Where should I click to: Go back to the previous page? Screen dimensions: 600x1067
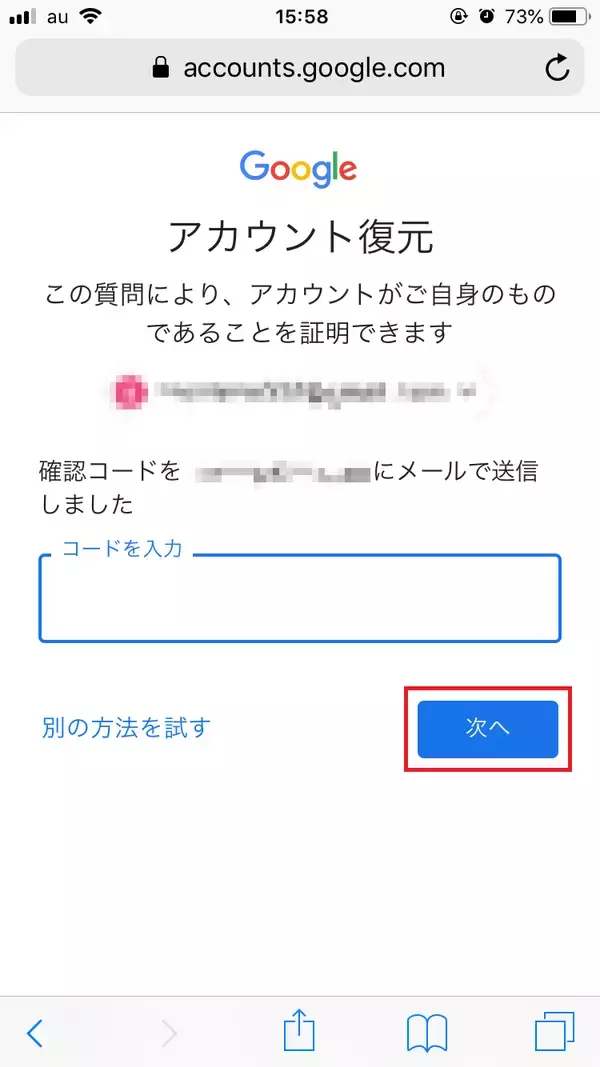pyautogui.click(x=35, y=1033)
